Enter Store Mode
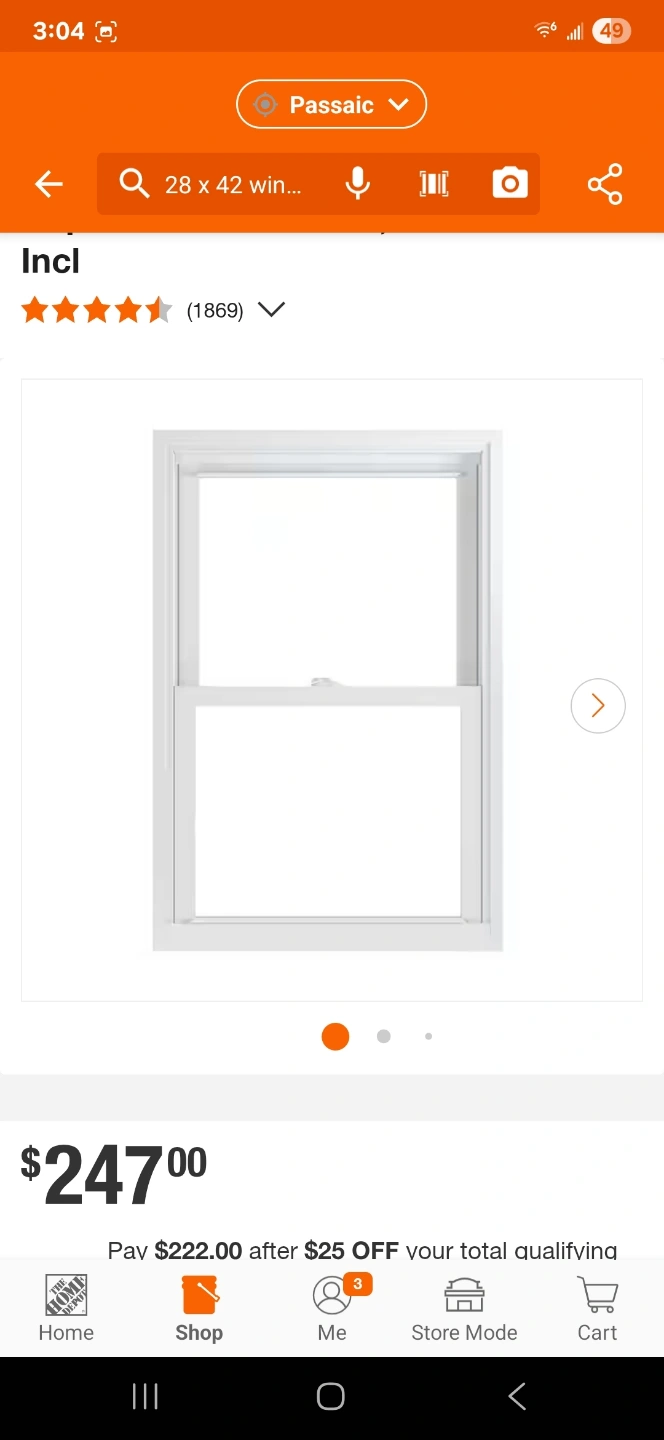664x1440 pixels. tap(464, 1308)
